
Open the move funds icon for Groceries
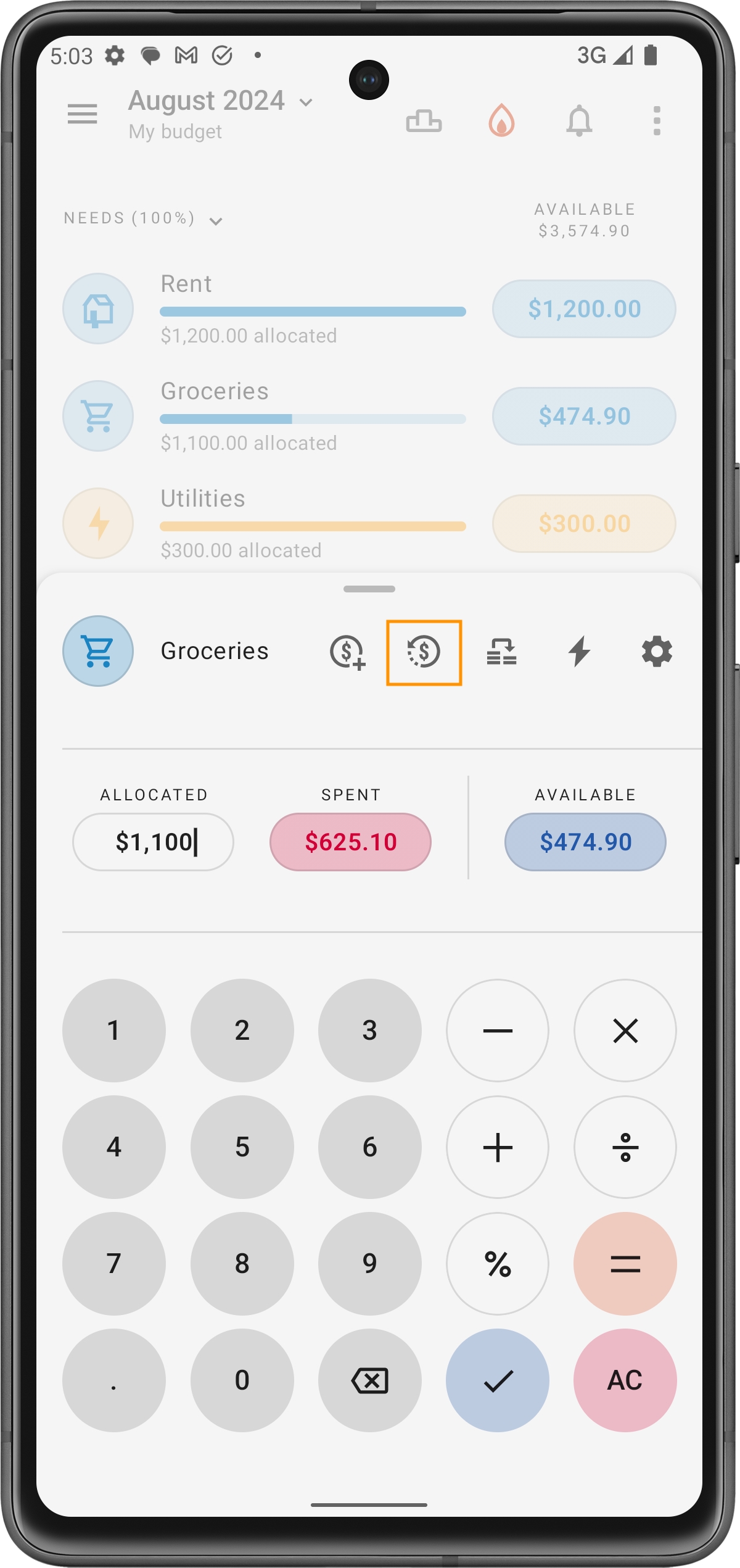(501, 652)
